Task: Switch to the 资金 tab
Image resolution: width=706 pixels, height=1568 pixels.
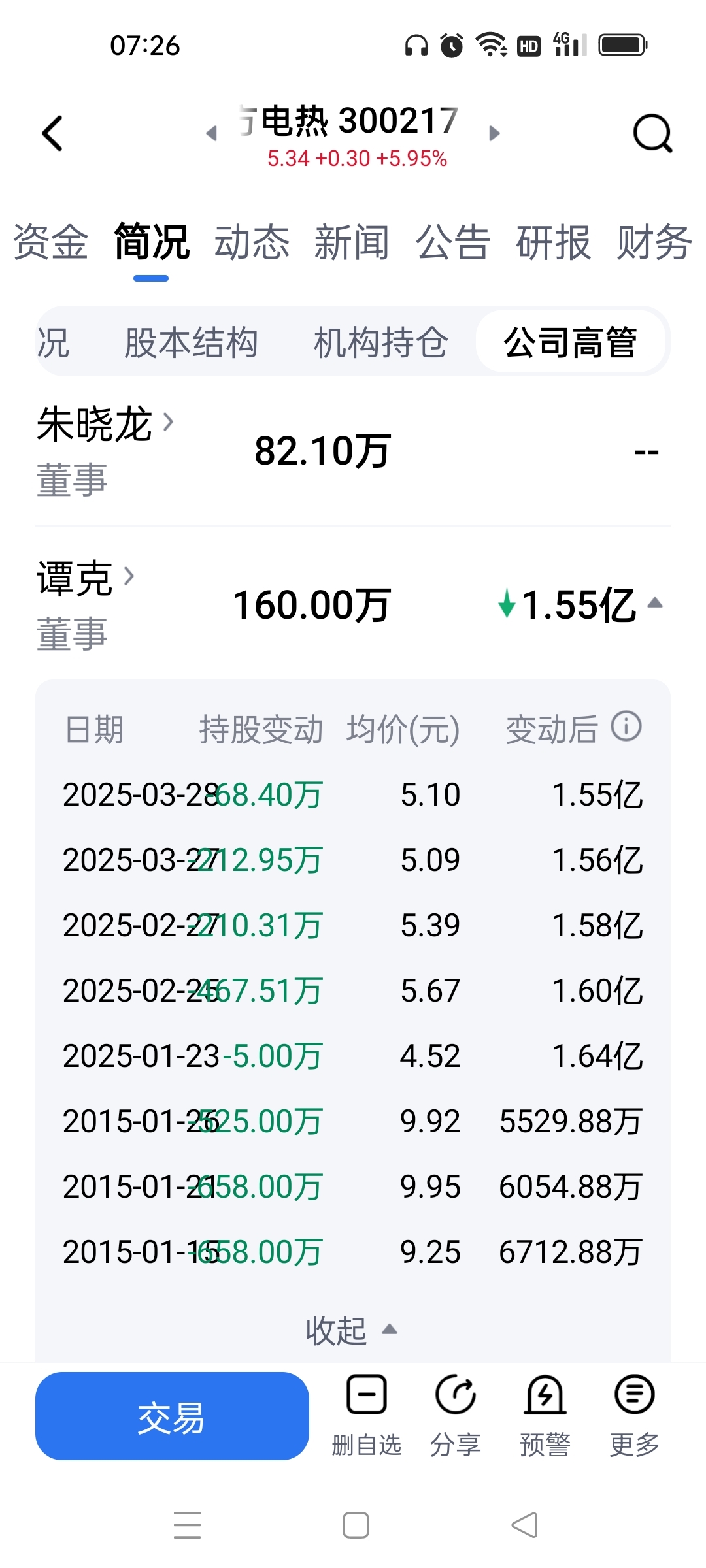Action: click(50, 242)
